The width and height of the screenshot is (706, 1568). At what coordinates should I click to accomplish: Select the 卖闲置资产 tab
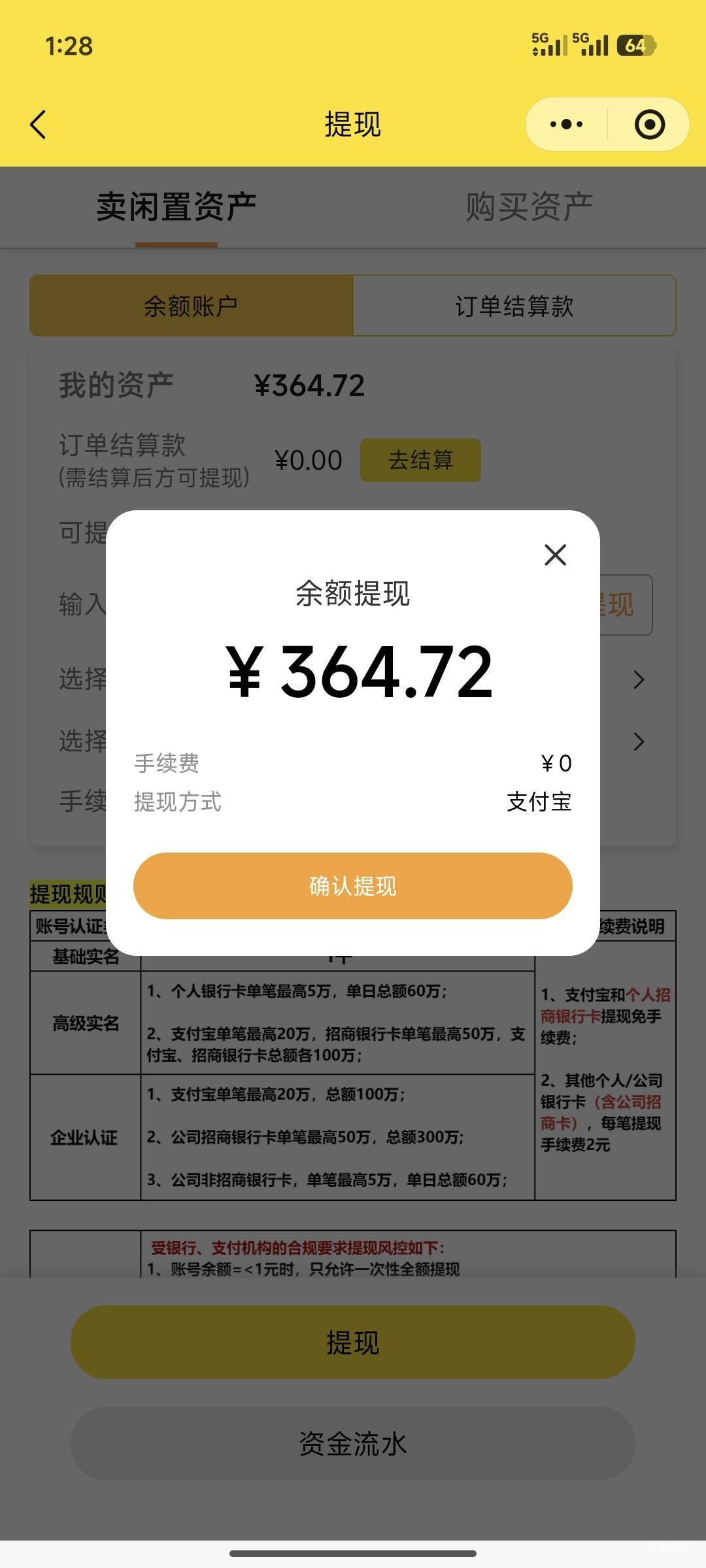[176, 207]
